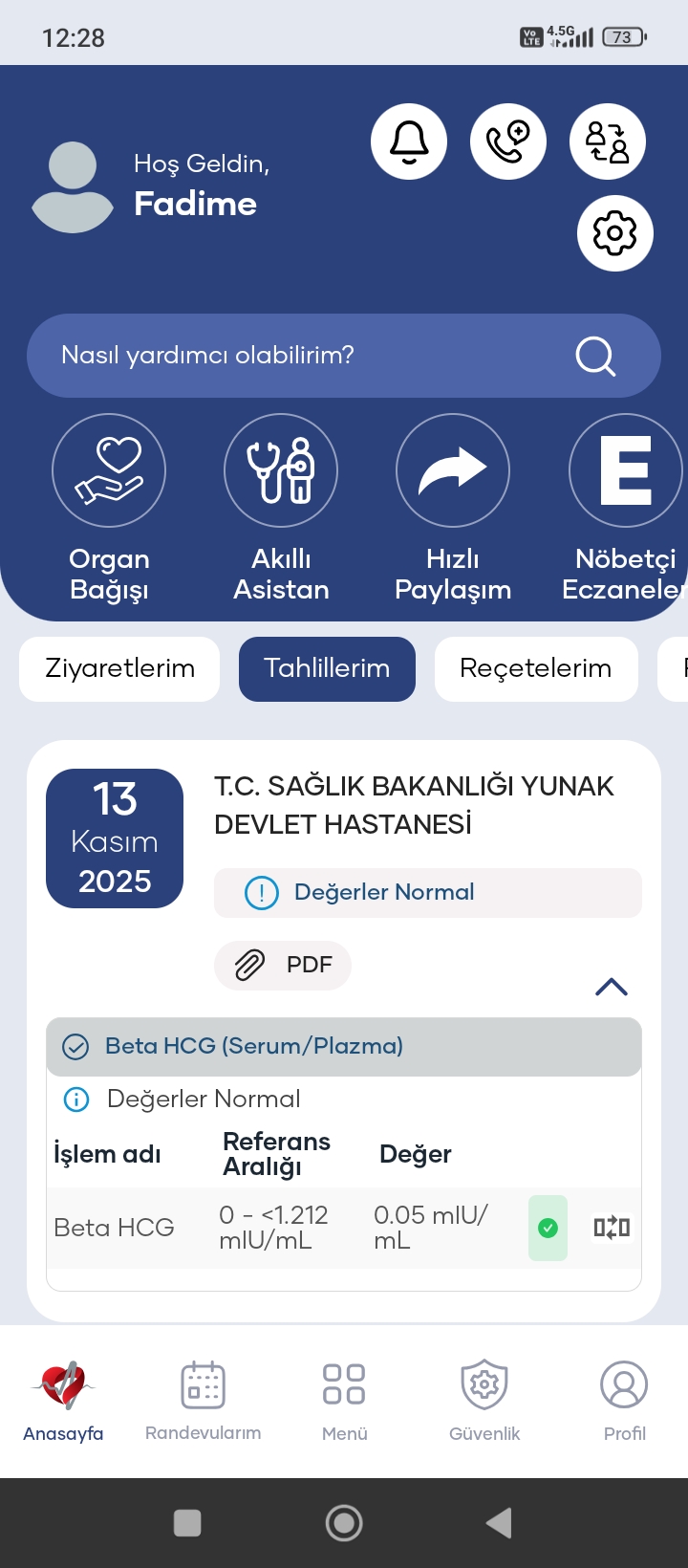Image resolution: width=688 pixels, height=1568 pixels.
Task: Tap the Beta HCG (Serum/Plazma) header row
Action: pos(344,1046)
